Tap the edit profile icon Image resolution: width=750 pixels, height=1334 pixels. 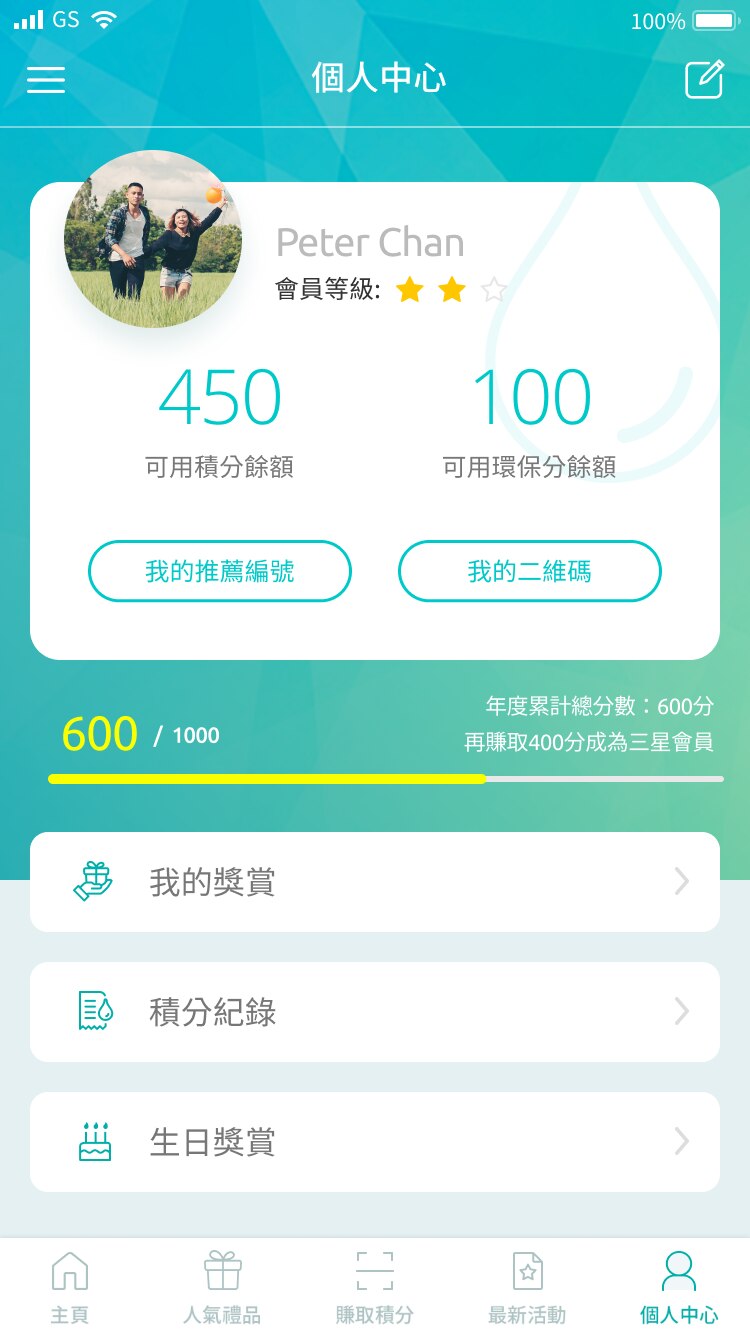point(704,80)
